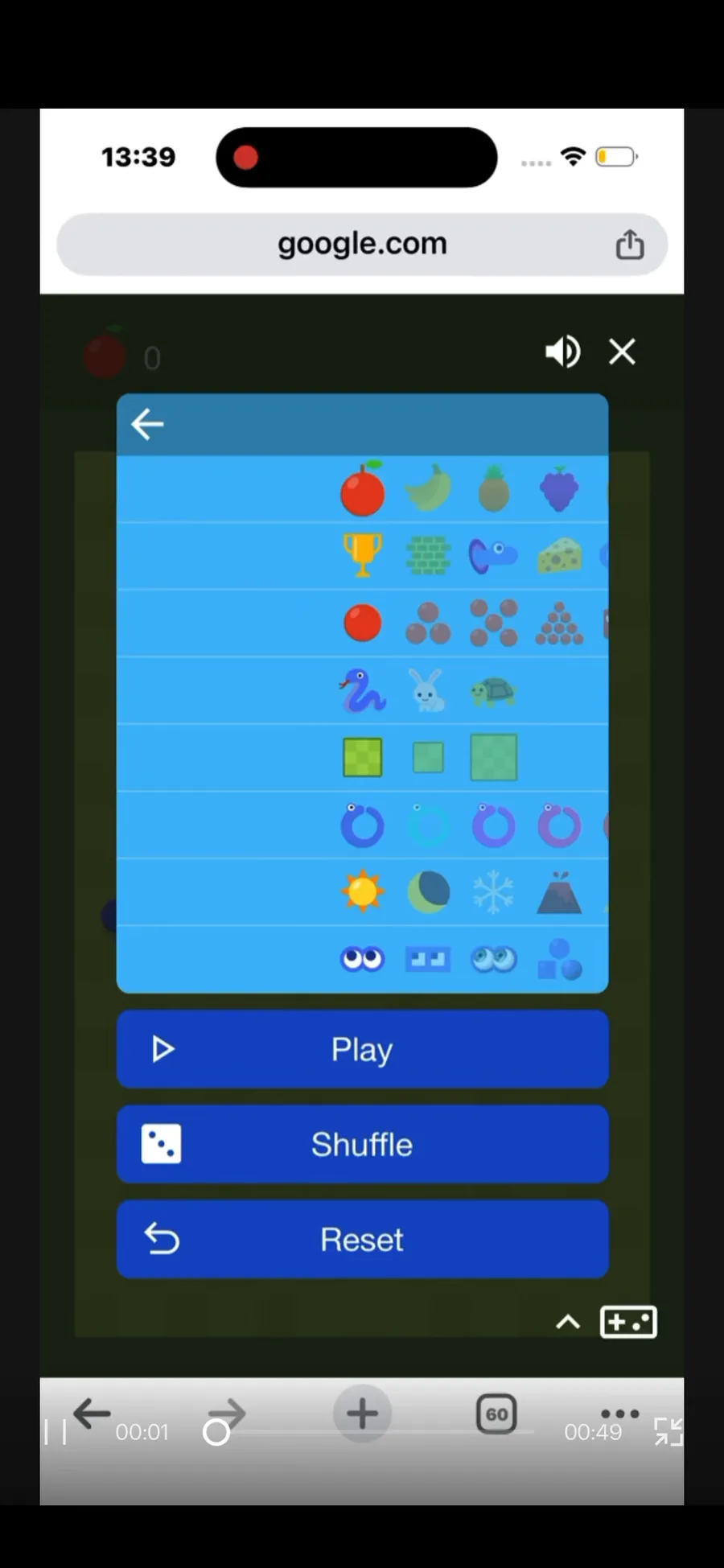Image resolution: width=724 pixels, height=1568 pixels.
Task: Share the page from address bar
Action: 630,244
